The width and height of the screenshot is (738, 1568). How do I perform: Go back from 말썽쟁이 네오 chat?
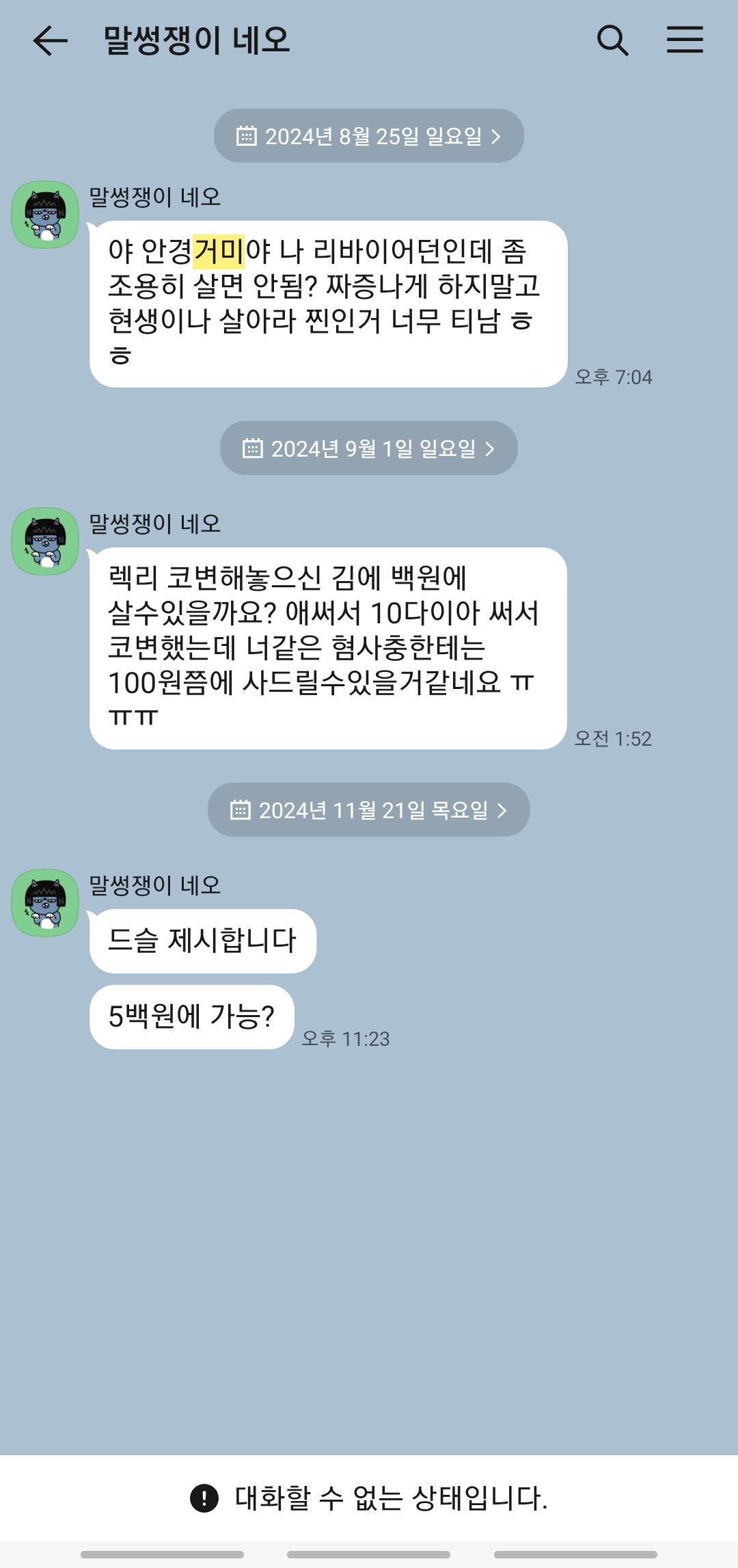[50, 41]
